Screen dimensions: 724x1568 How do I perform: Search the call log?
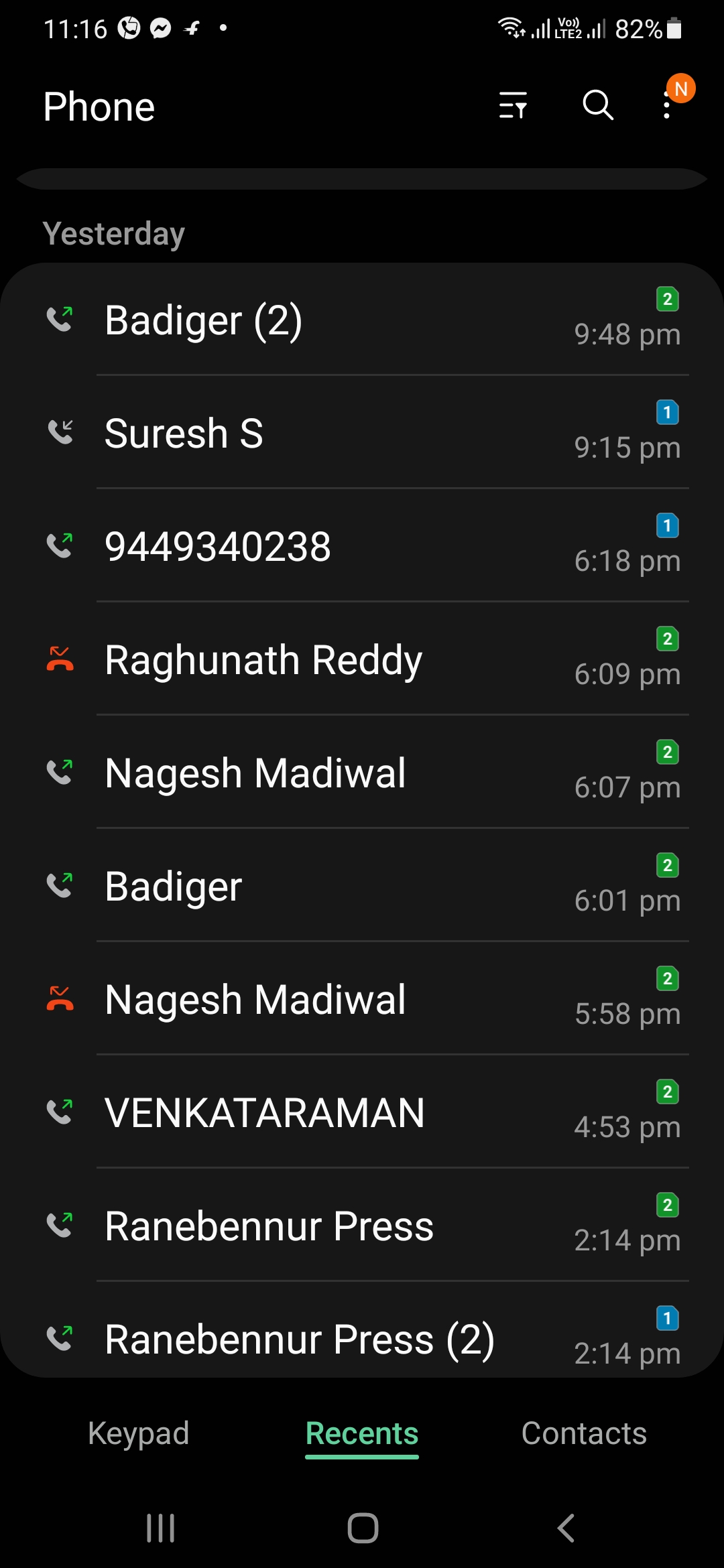pos(597,105)
